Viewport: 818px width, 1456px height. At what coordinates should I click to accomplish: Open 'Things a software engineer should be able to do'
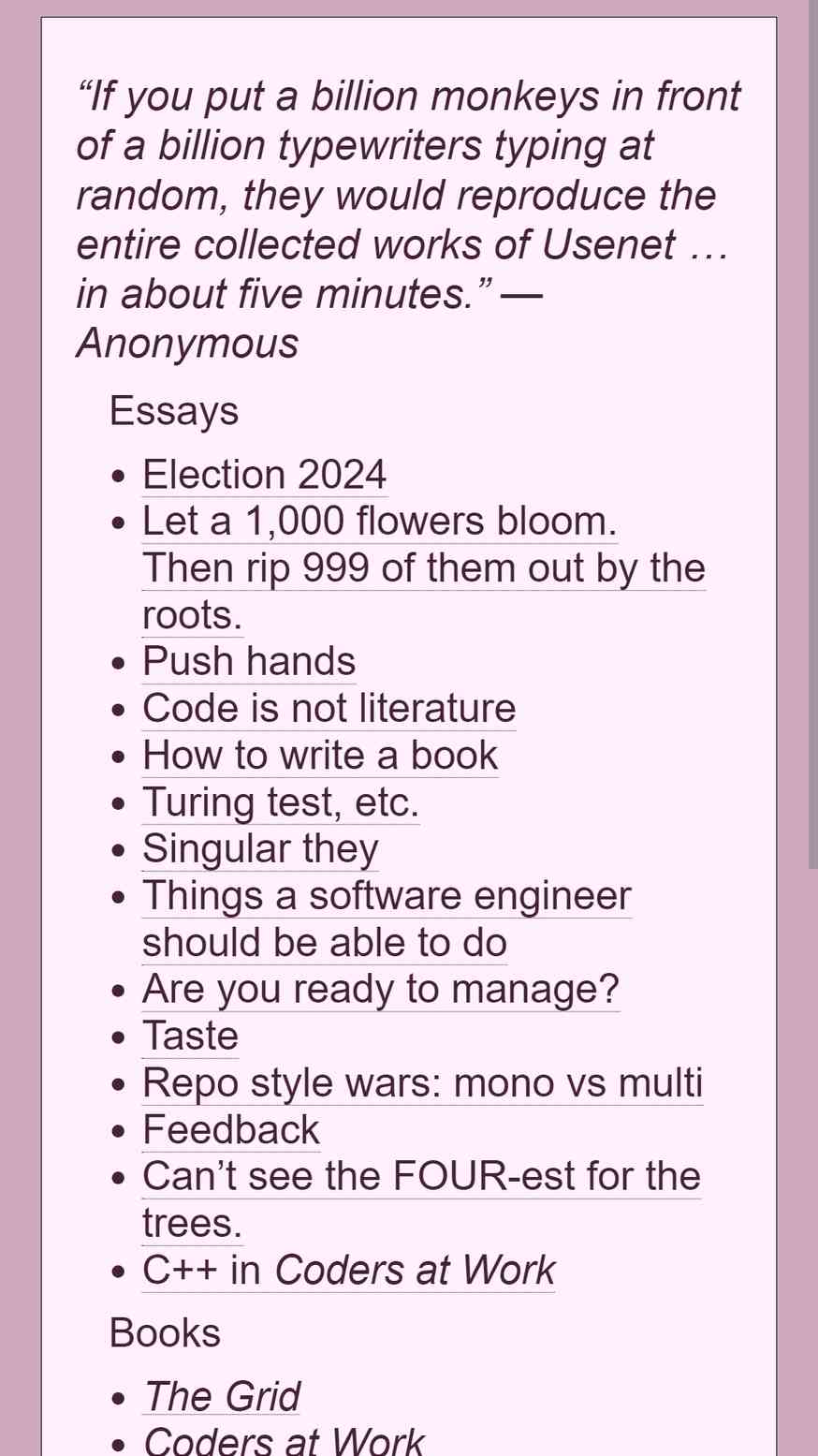[x=387, y=919]
